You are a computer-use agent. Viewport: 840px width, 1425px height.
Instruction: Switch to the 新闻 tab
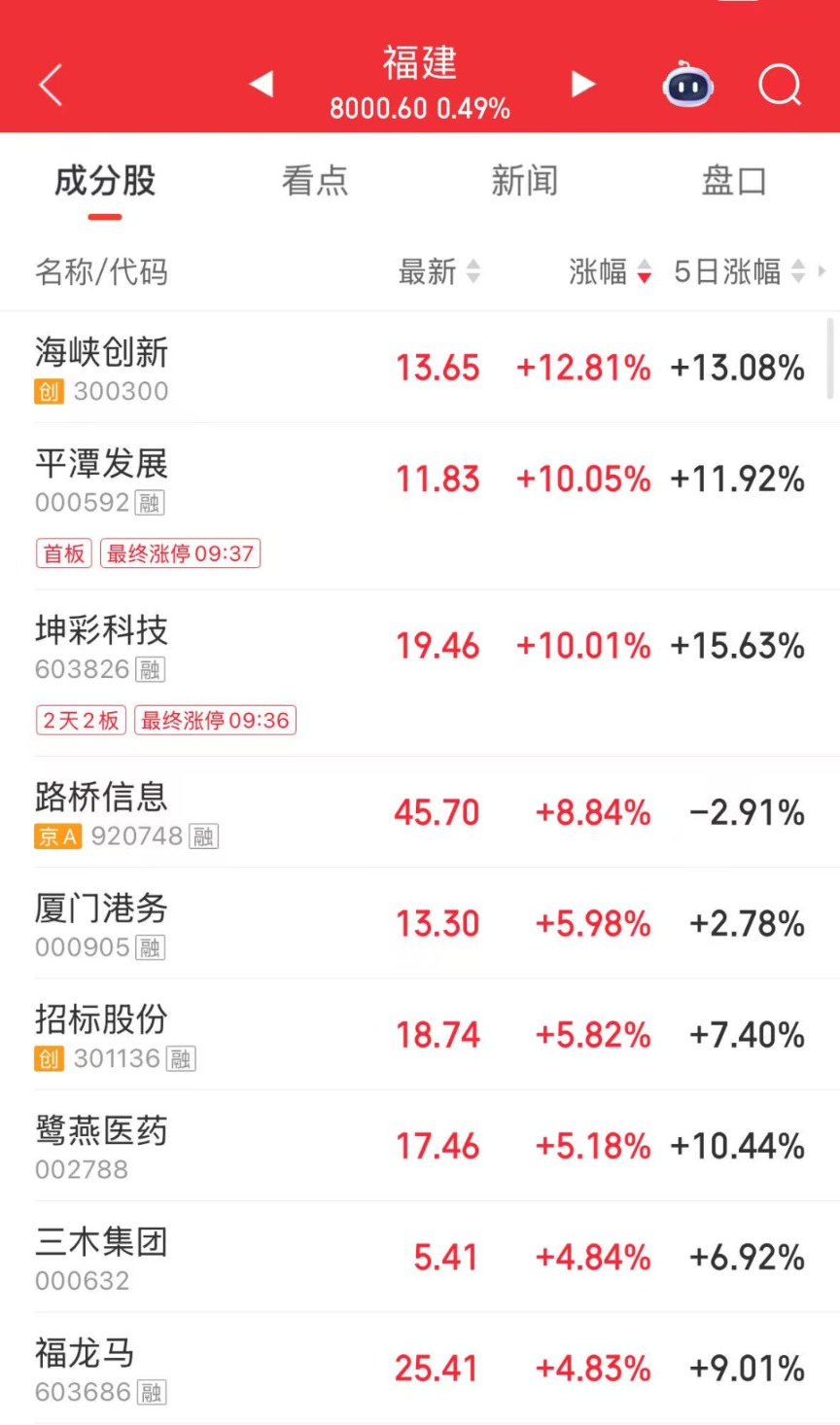click(x=524, y=181)
